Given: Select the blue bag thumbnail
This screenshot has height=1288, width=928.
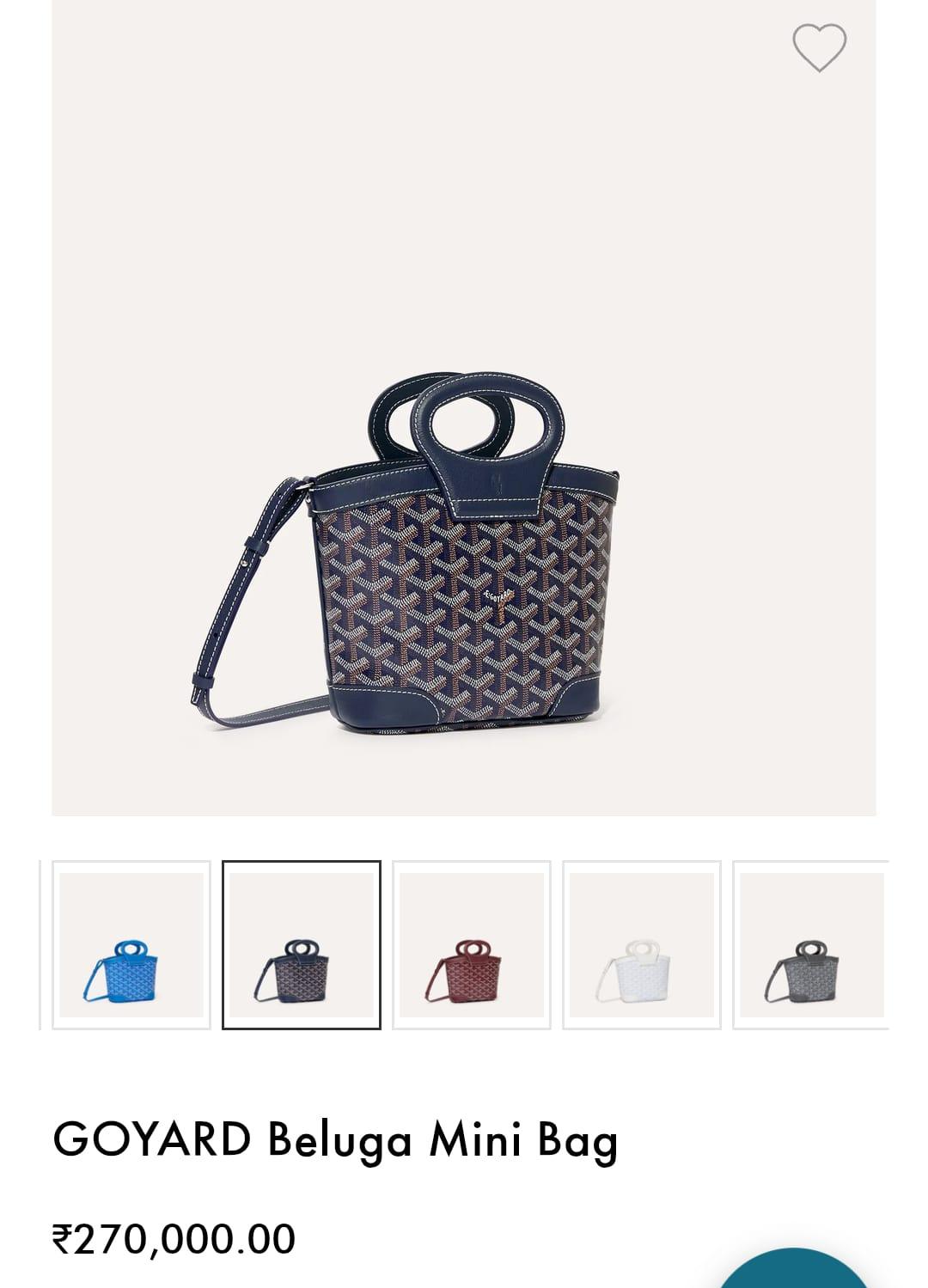Looking at the screenshot, I should point(131,945).
